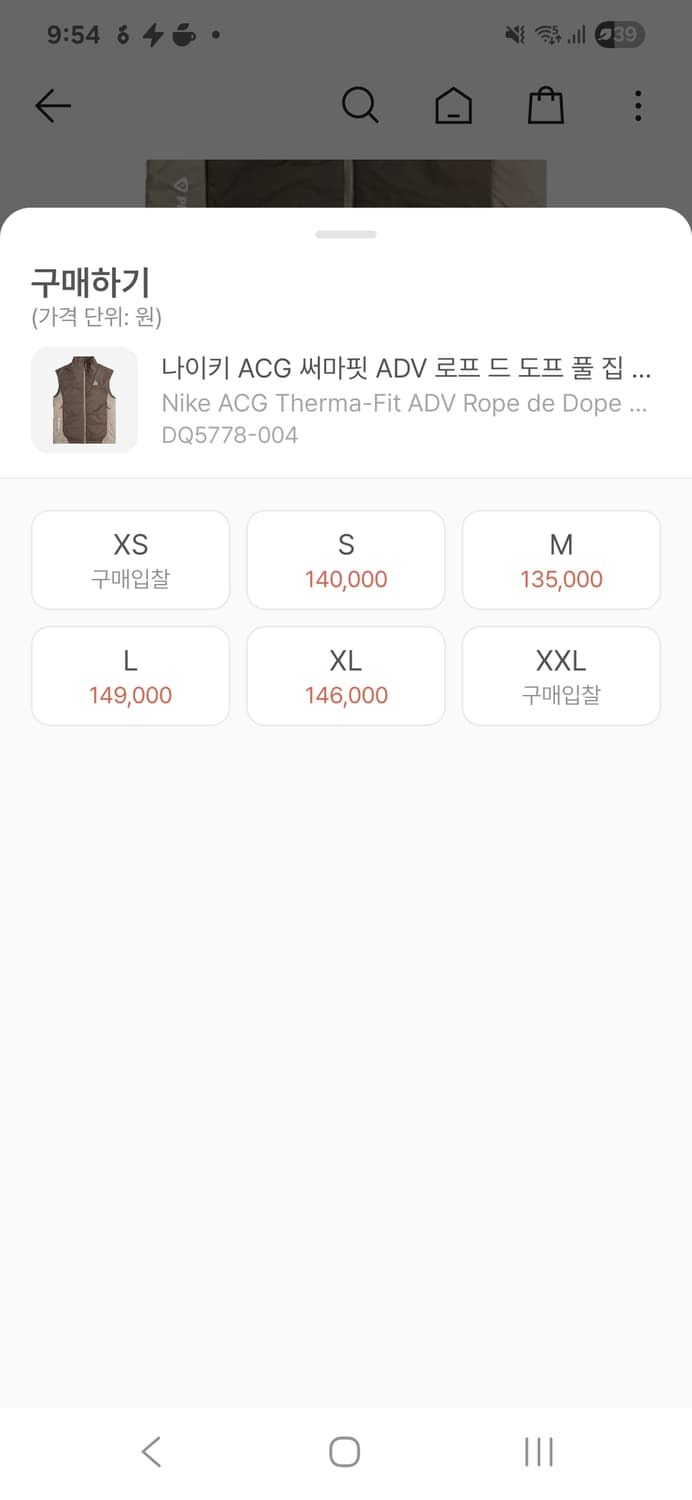Select size XS purchase bid option
The image size is (692, 1500).
[130, 560]
